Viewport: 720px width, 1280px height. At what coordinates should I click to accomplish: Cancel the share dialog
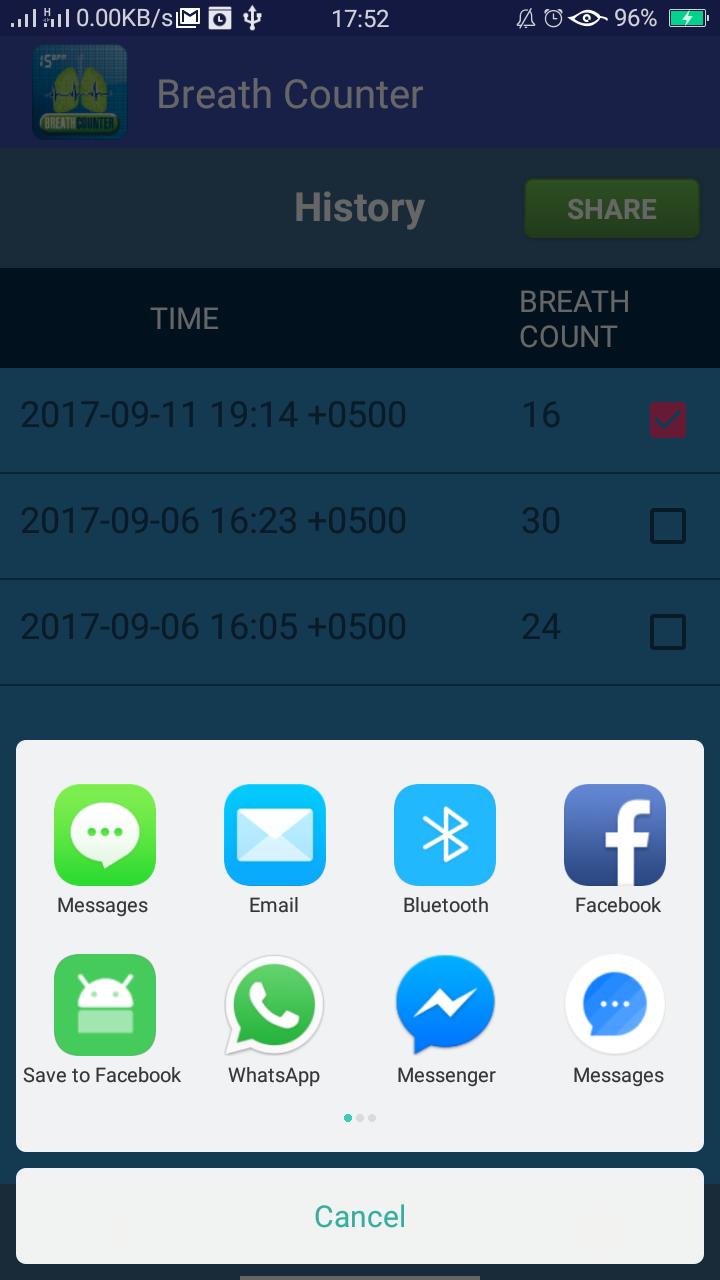[x=360, y=1216]
